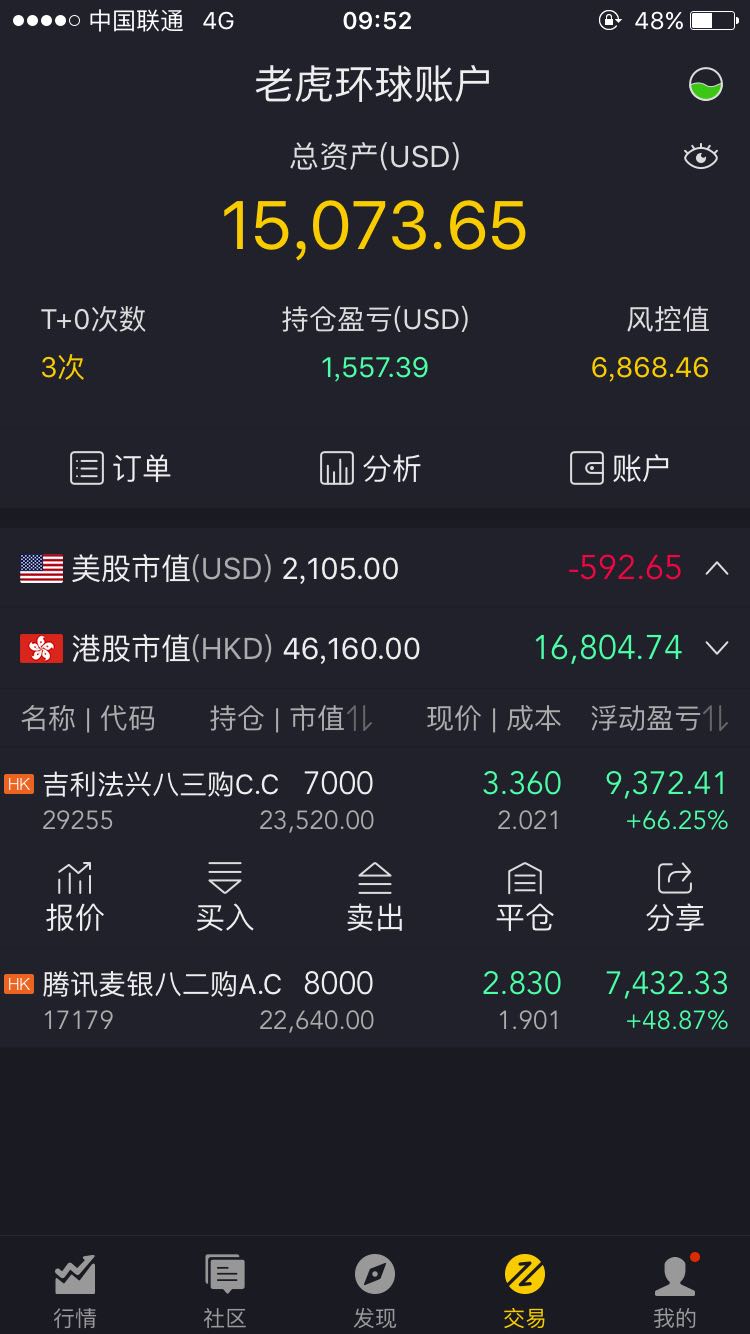Share the position via 分享
This screenshot has width=750, height=1334.
click(675, 897)
